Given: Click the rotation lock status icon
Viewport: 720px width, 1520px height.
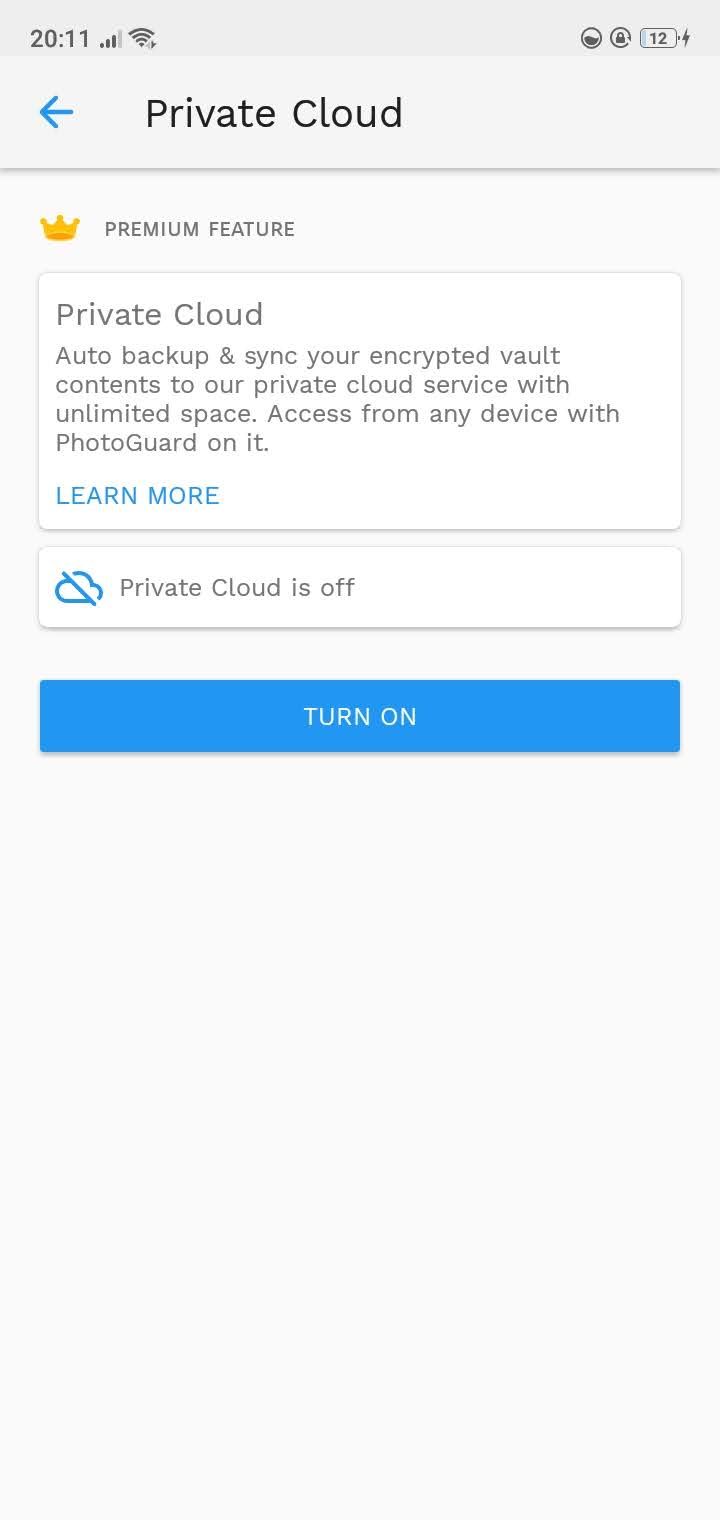Looking at the screenshot, I should pos(620,38).
